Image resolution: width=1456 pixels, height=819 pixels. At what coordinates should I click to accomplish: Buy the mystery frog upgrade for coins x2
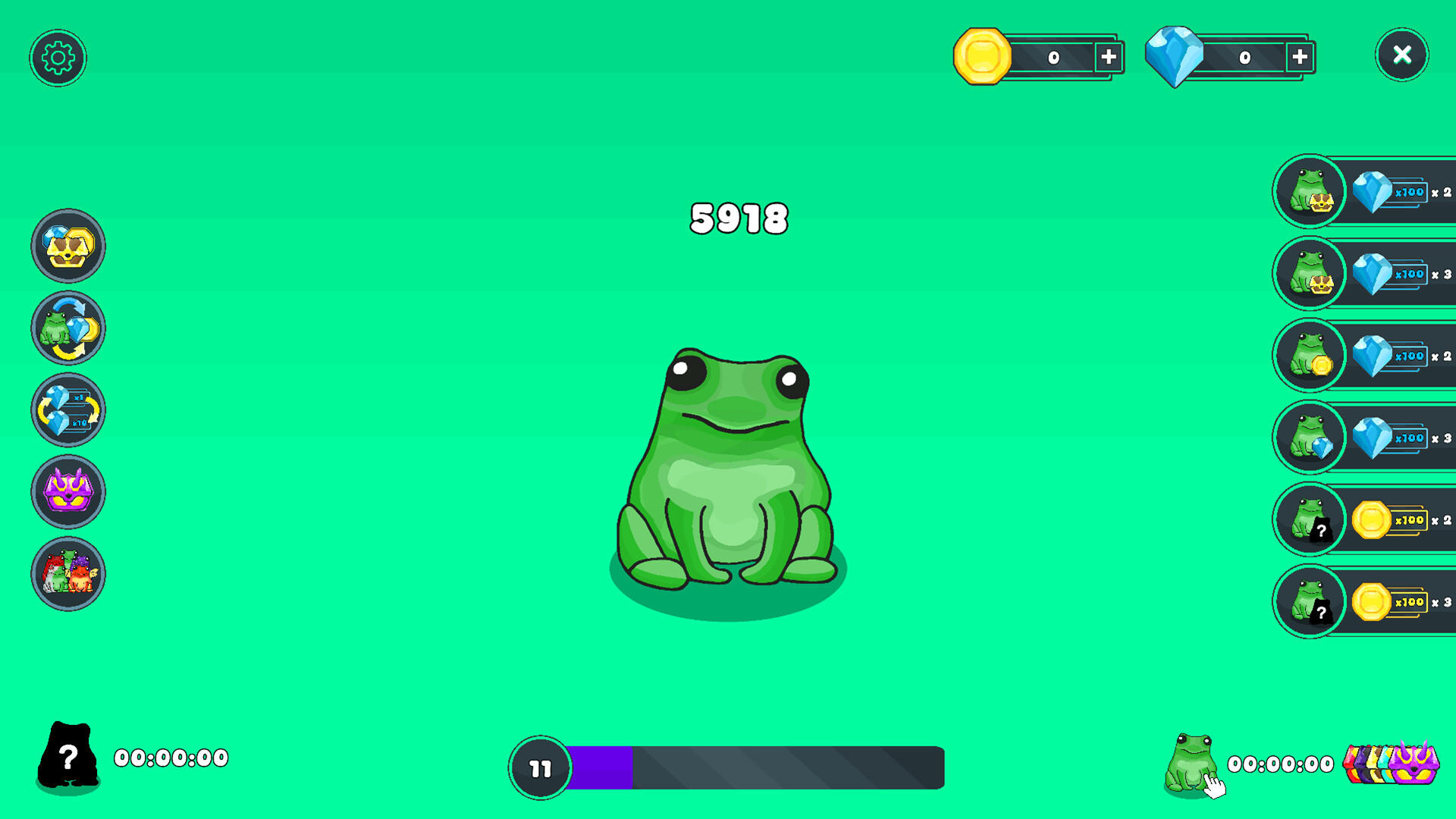(1365, 519)
